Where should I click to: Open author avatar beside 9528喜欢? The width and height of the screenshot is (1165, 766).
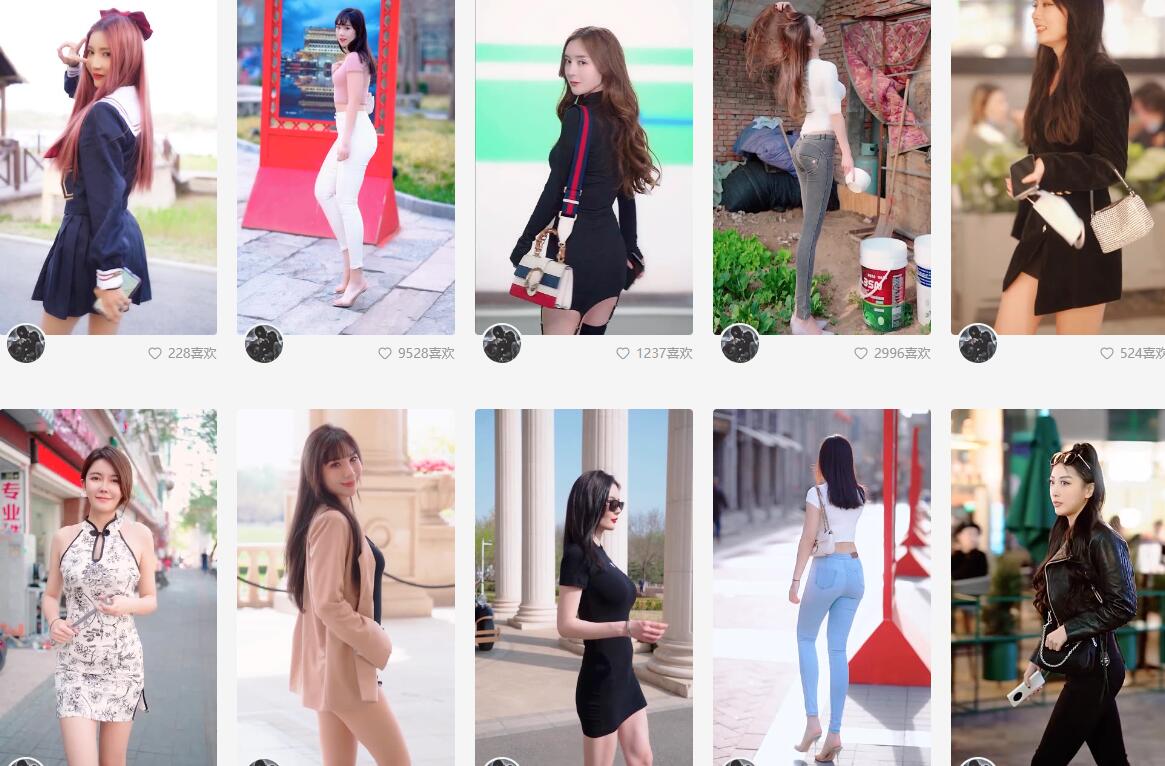264,344
